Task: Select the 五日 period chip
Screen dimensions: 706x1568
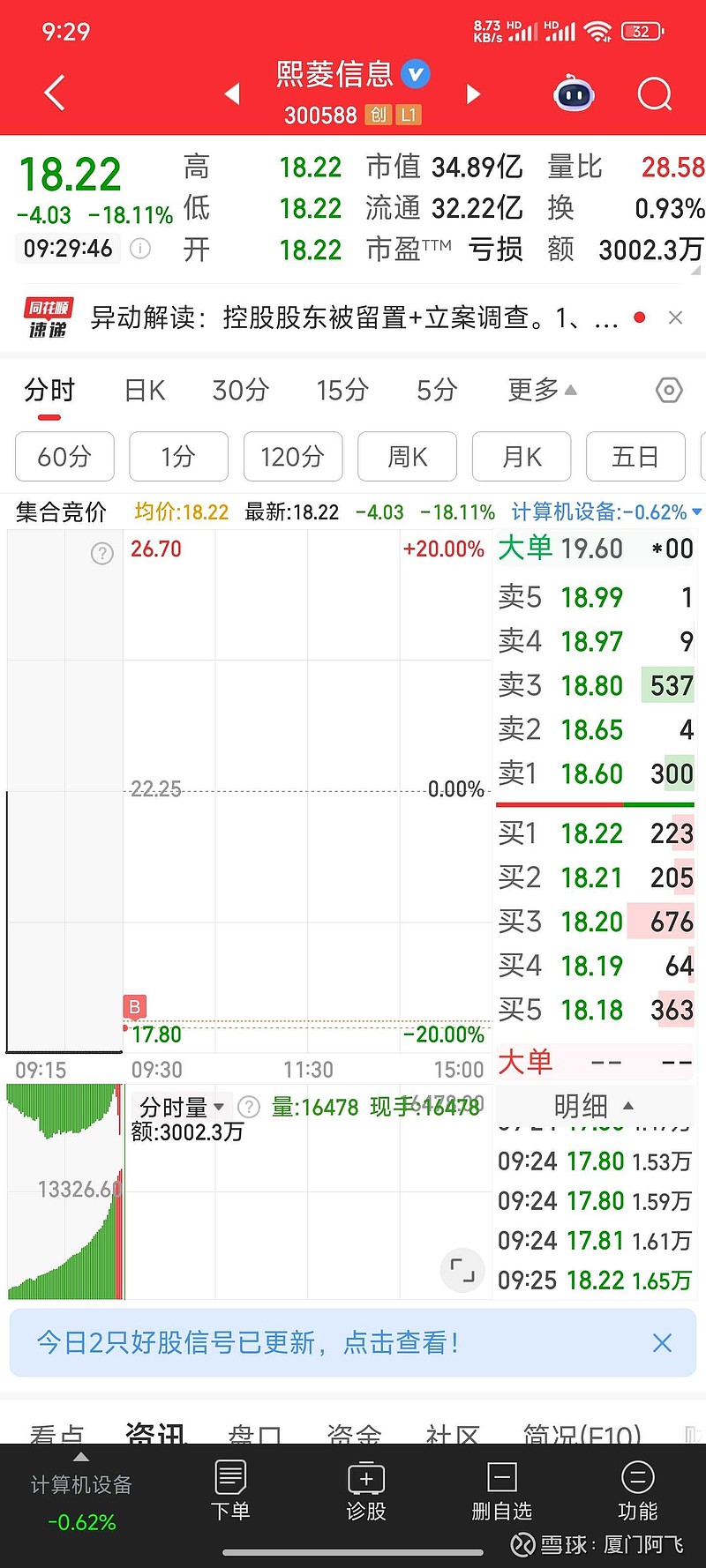Action: 635,456
